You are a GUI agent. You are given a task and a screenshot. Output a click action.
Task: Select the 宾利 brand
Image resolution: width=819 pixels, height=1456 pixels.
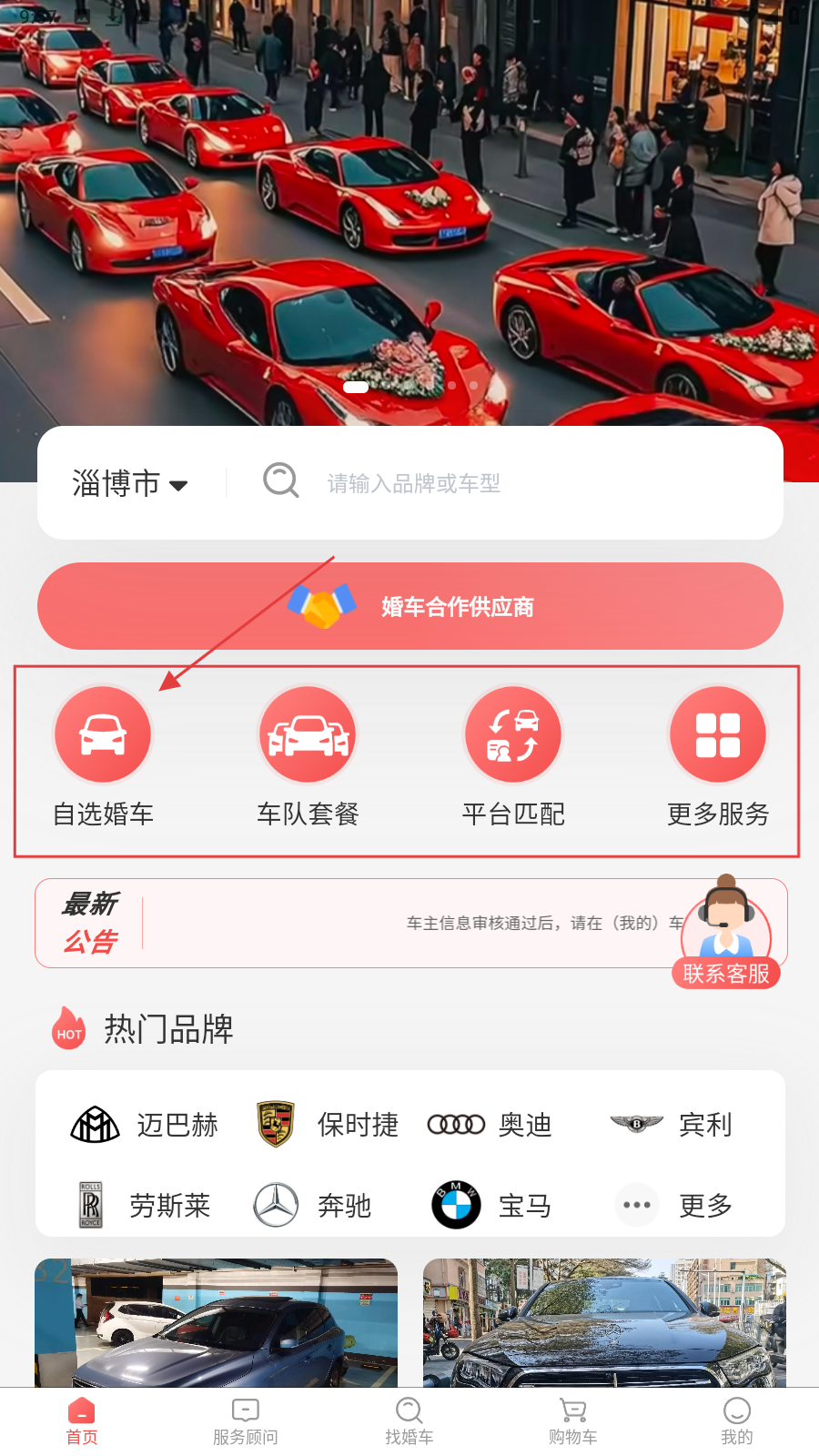673,1125
